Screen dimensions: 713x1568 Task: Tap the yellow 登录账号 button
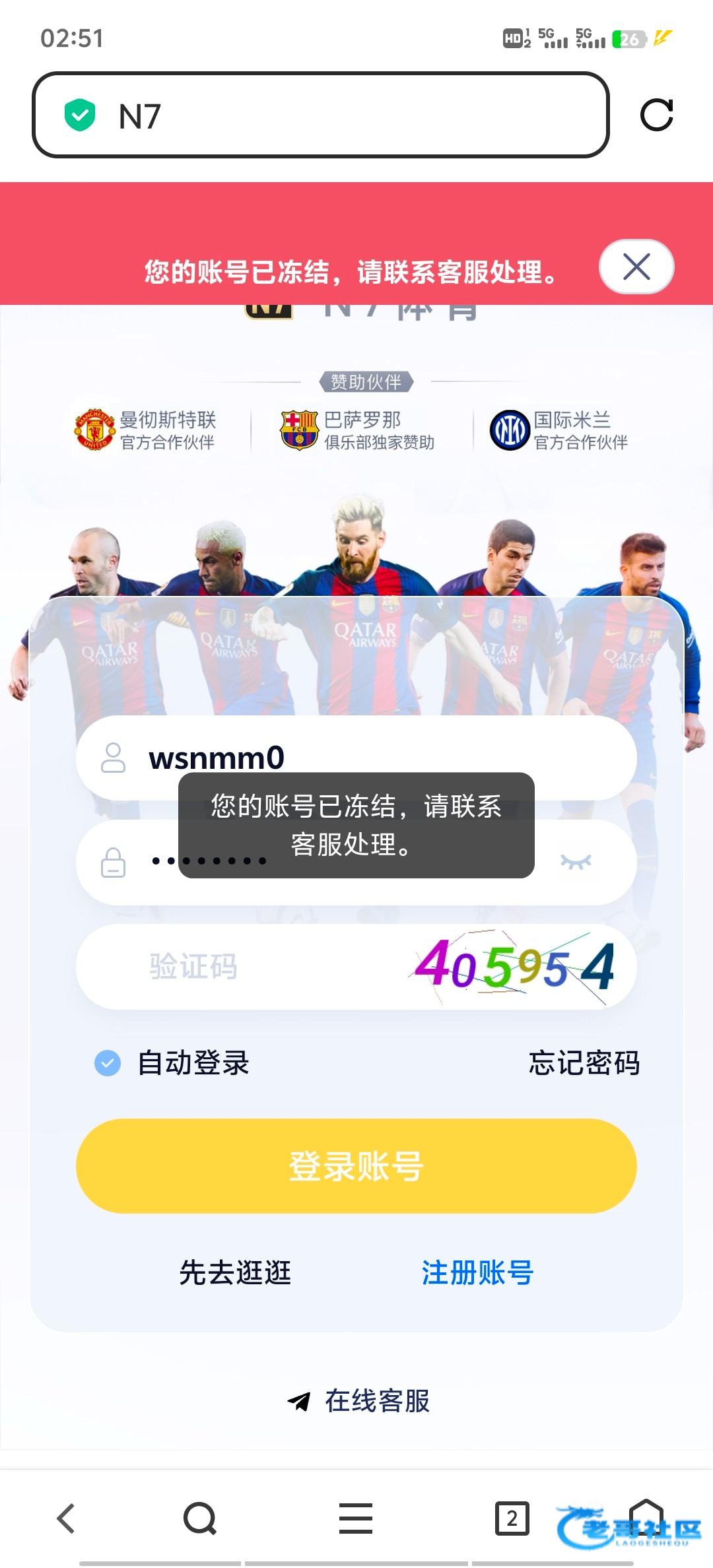[x=356, y=1166]
